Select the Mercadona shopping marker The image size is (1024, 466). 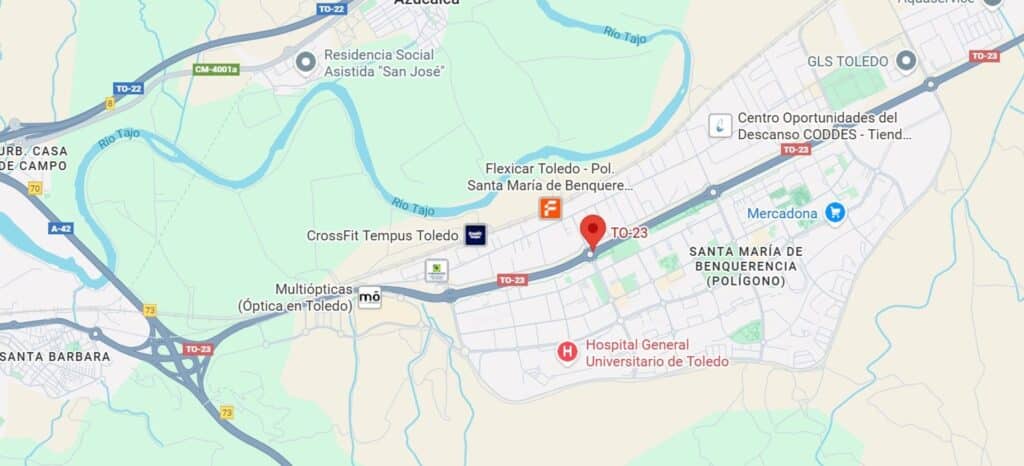[835, 212]
